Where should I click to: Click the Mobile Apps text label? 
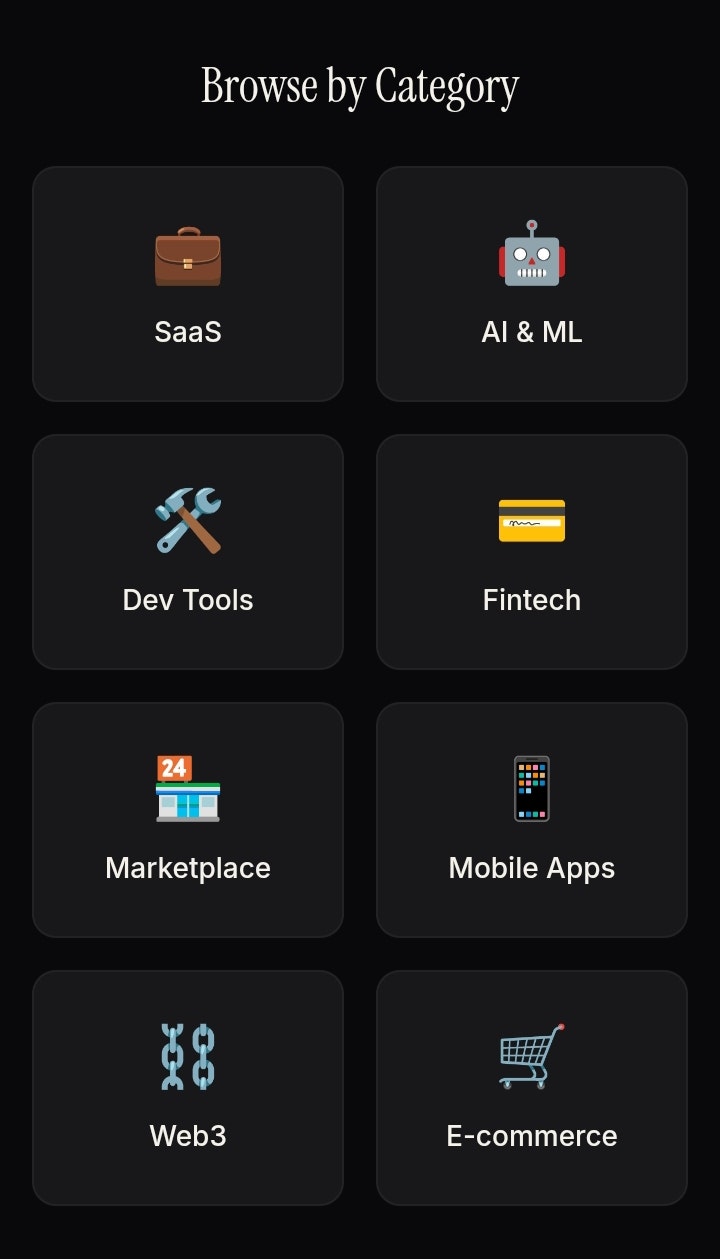click(x=531, y=868)
